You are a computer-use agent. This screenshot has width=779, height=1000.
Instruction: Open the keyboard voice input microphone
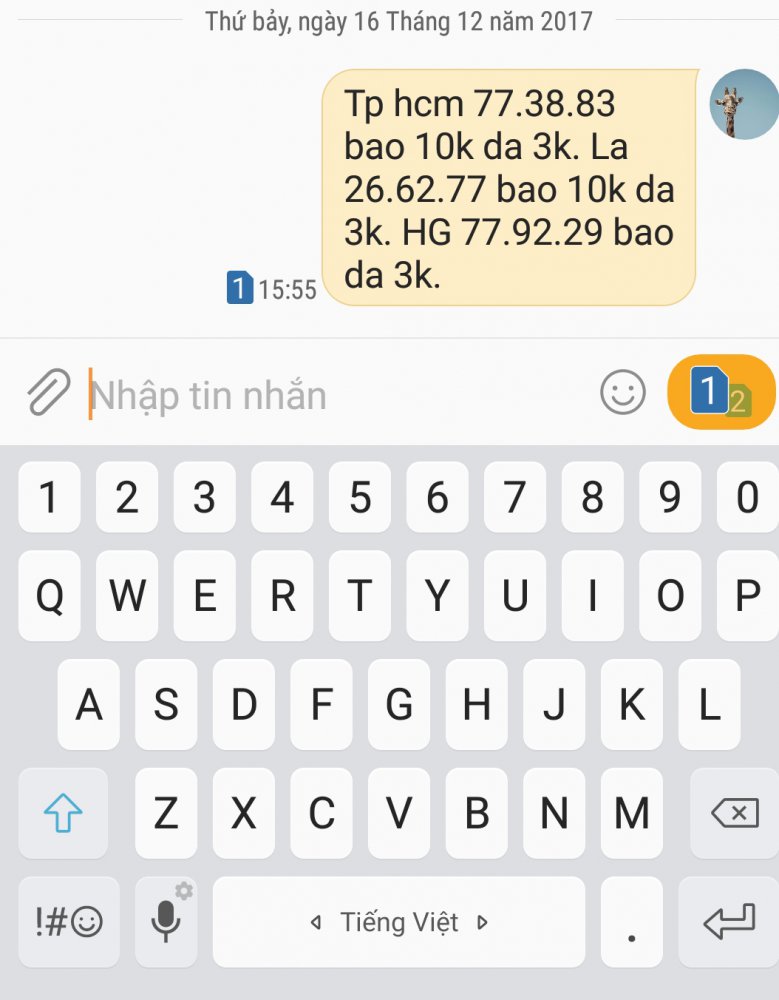coord(166,921)
